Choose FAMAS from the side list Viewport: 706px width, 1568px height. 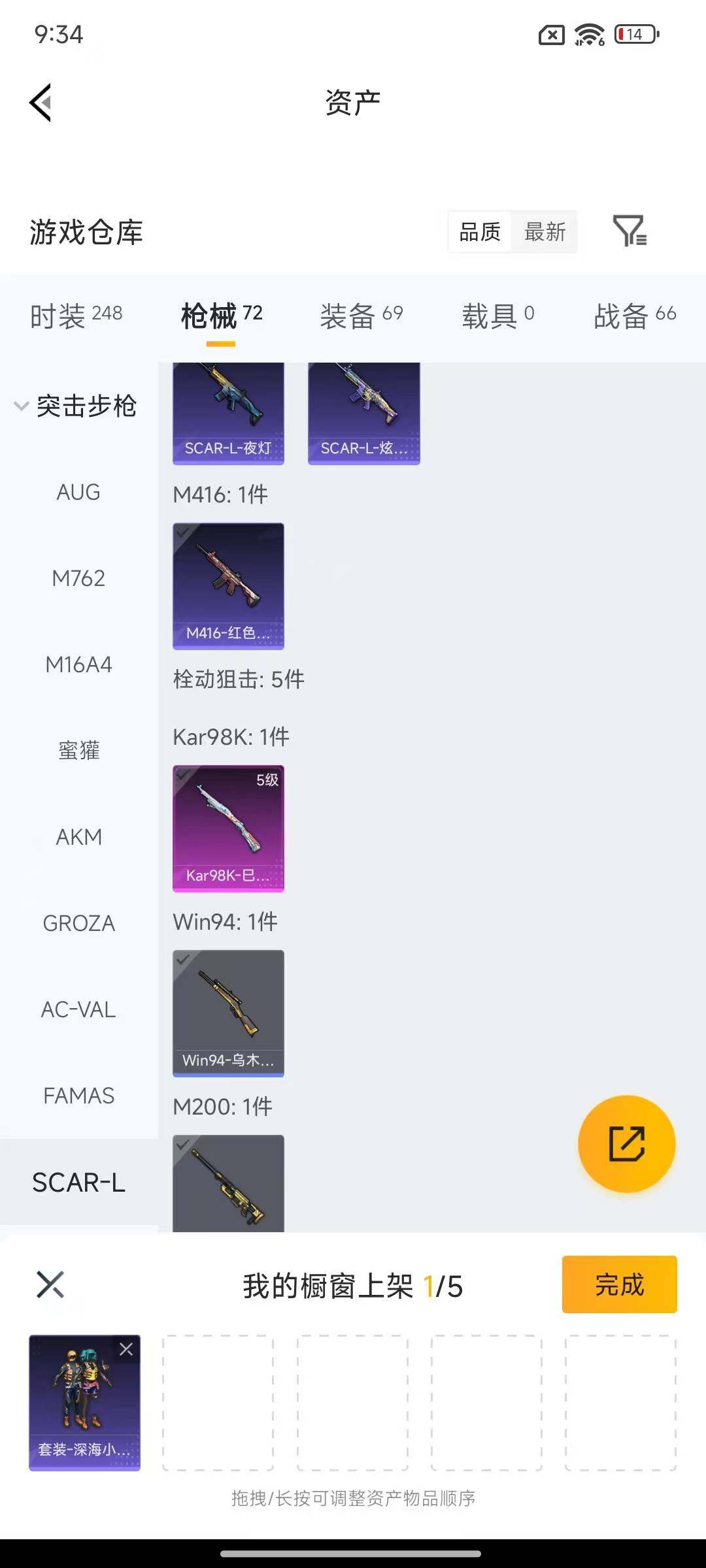pyautogui.click(x=78, y=1096)
